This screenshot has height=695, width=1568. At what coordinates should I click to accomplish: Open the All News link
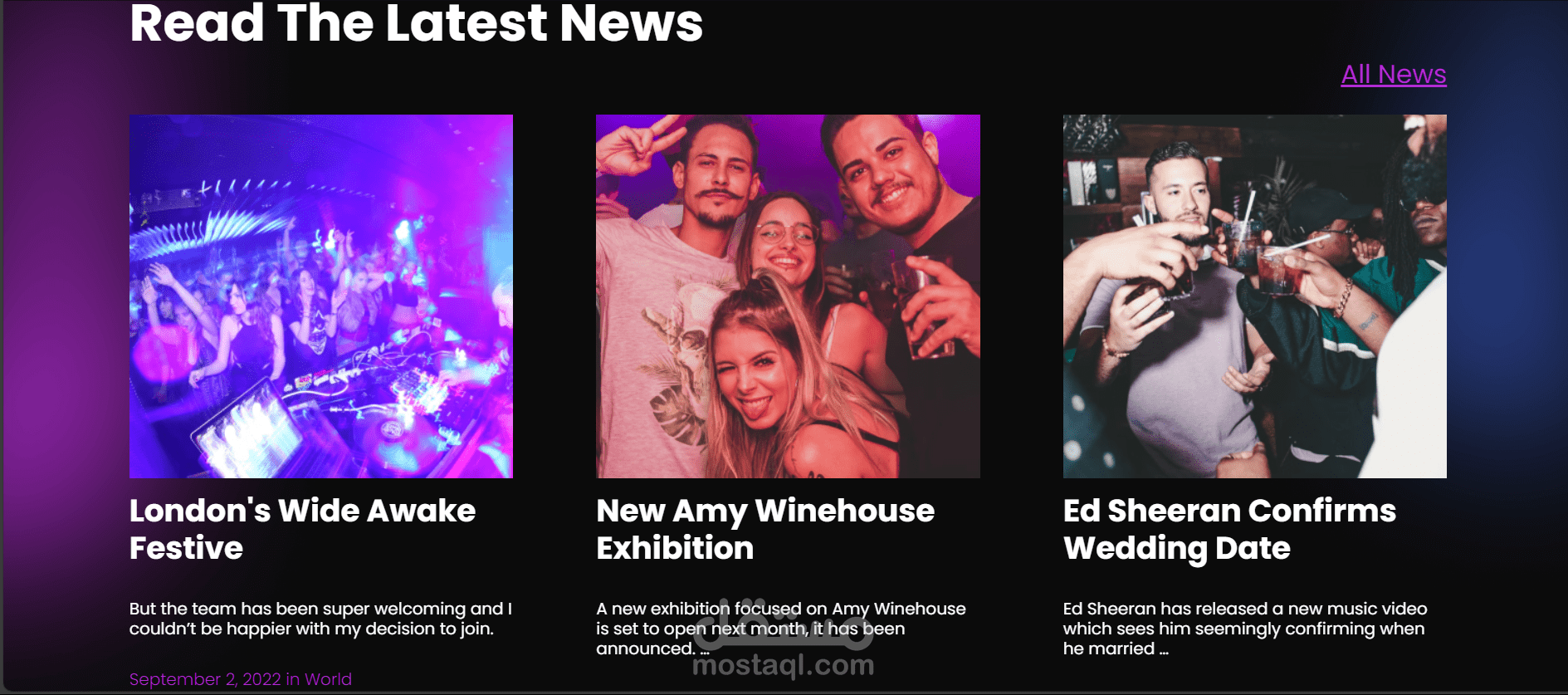[x=1394, y=74]
